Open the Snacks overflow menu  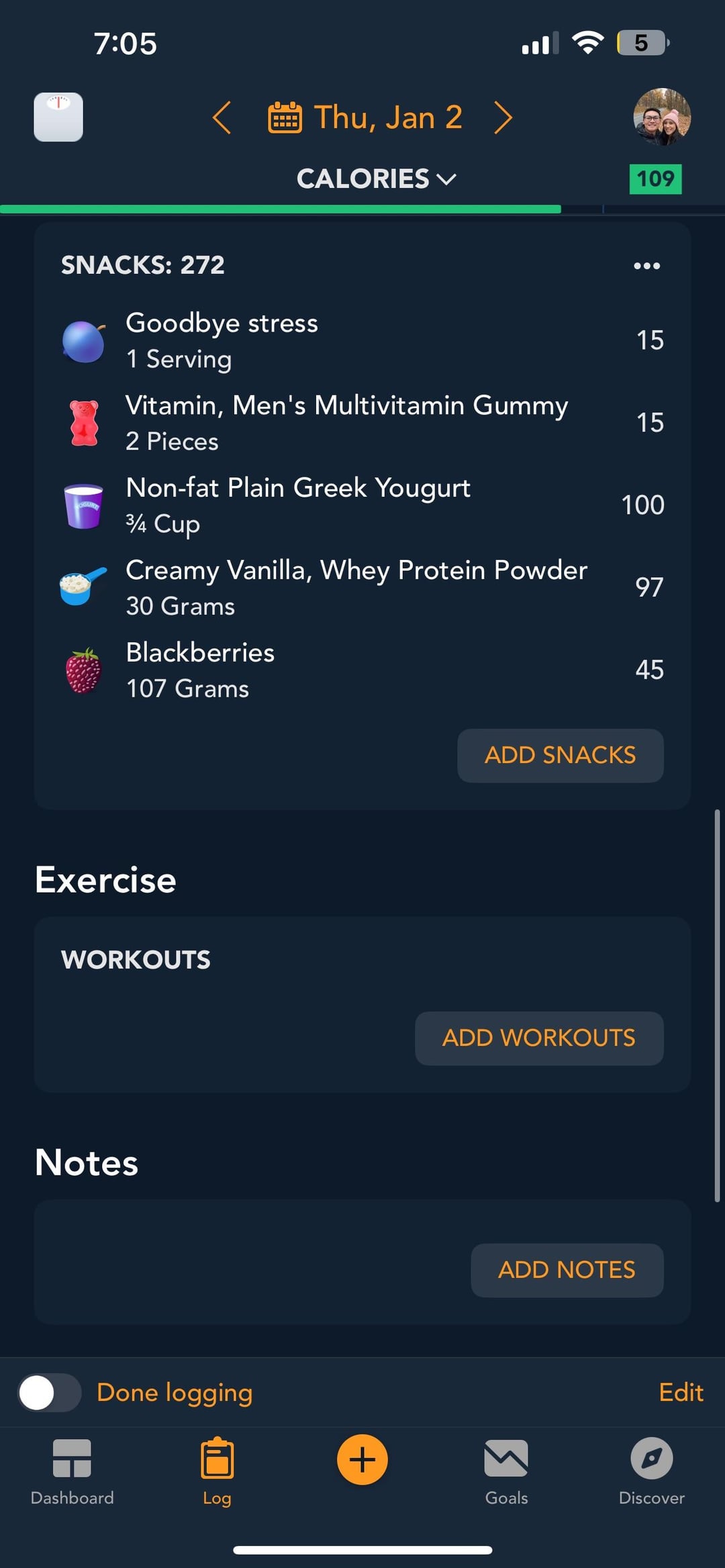pyautogui.click(x=646, y=266)
